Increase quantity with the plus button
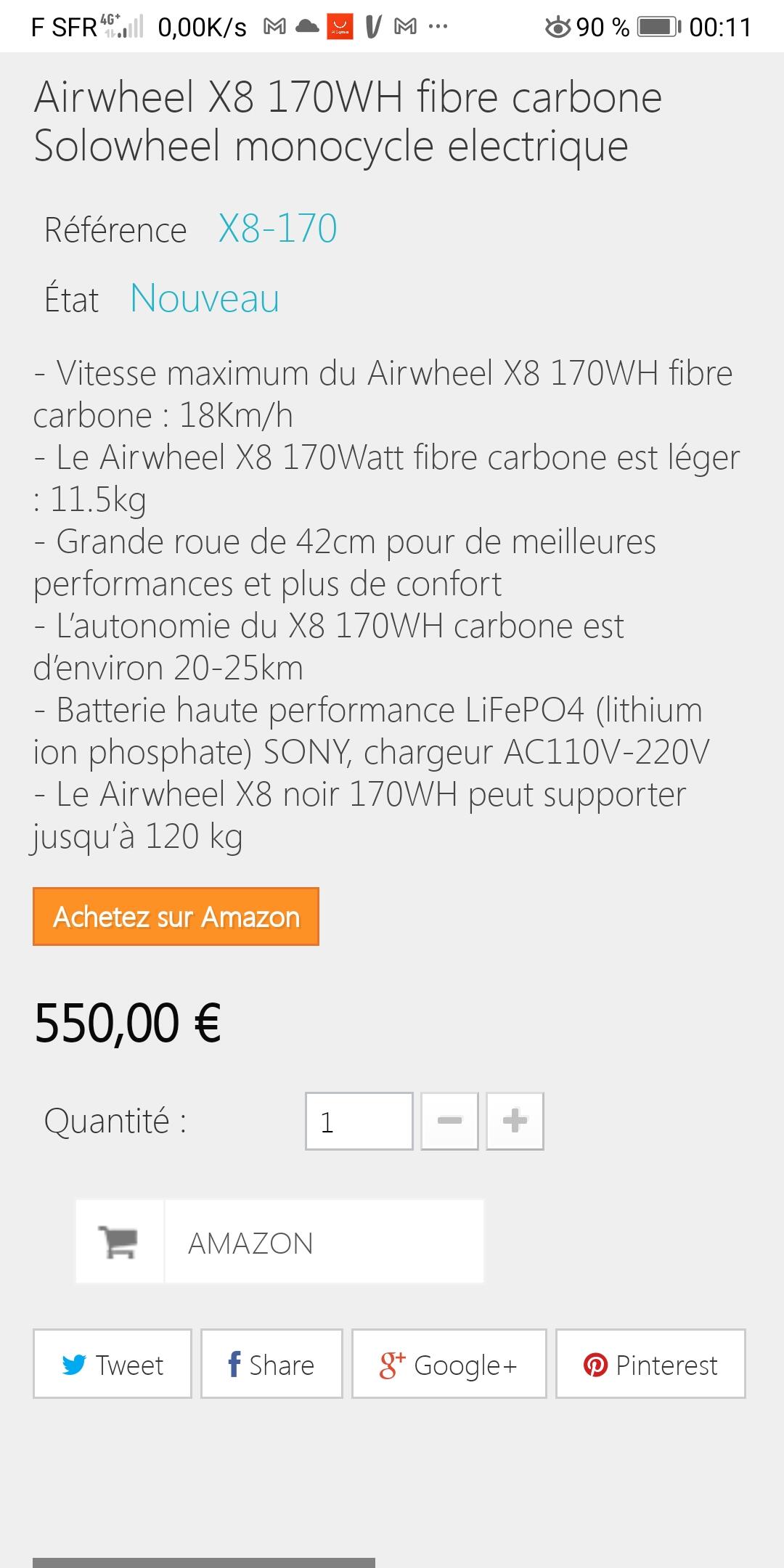 pos(515,1122)
